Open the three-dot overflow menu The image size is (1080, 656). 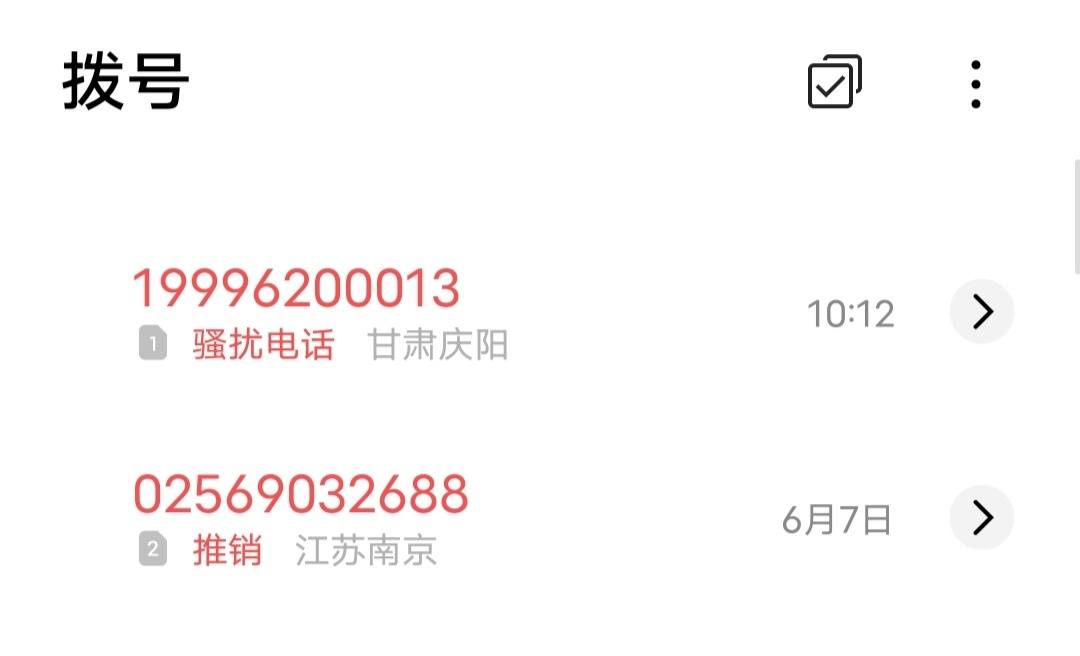coord(975,84)
